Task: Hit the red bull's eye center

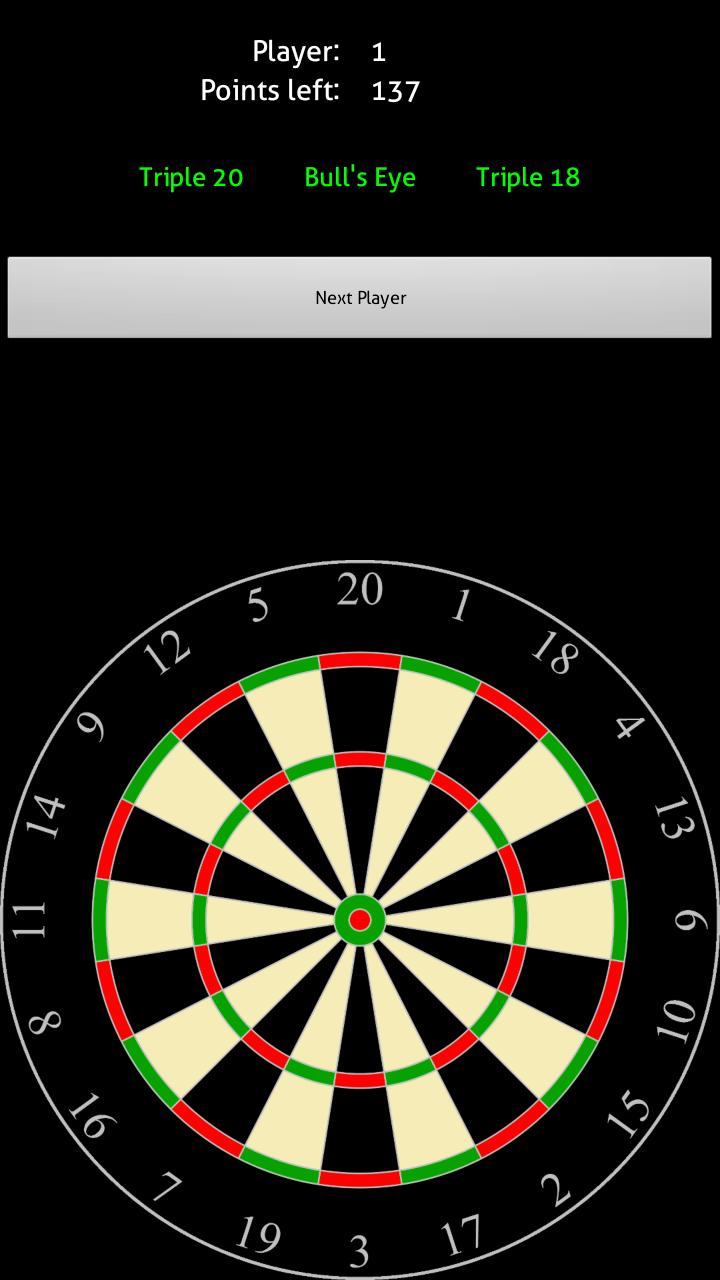Action: (x=360, y=920)
